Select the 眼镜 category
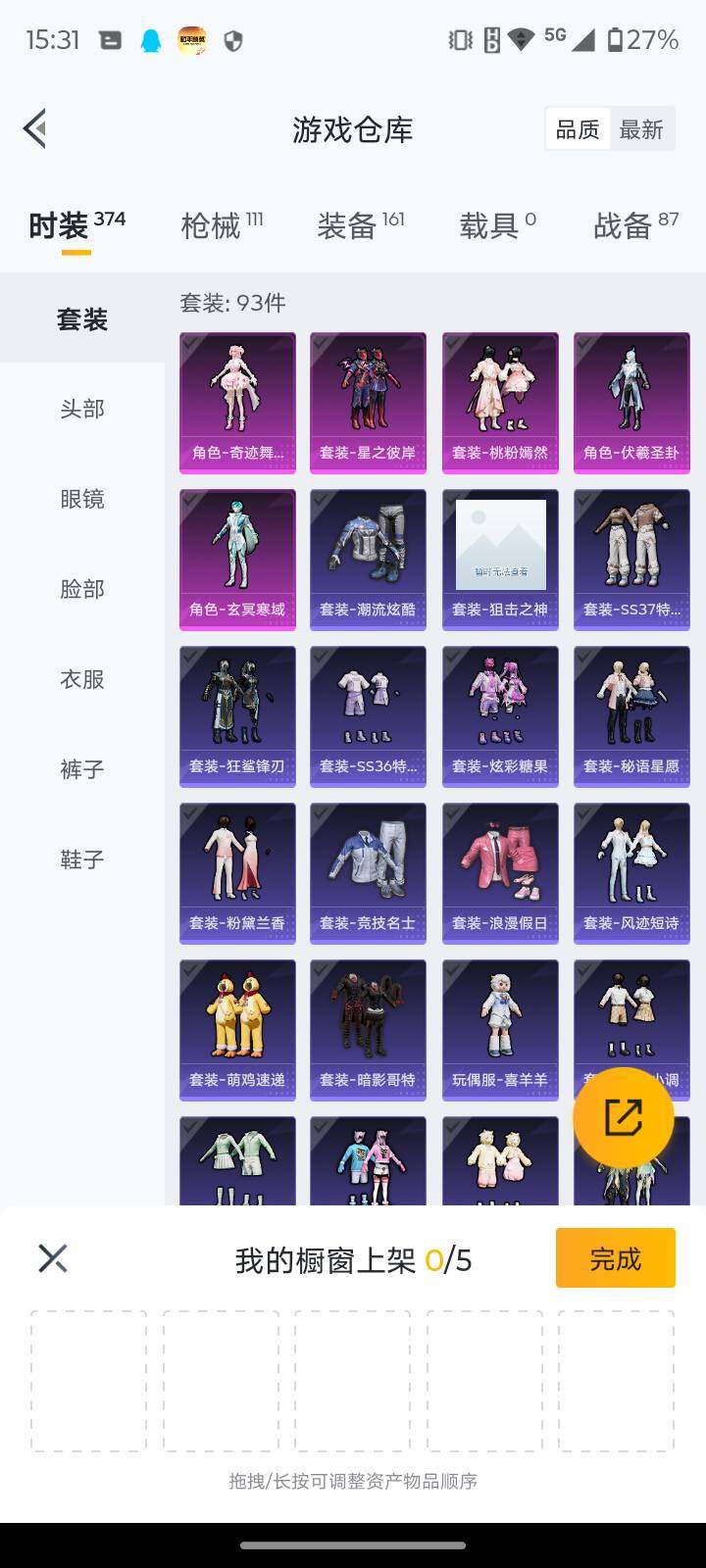Viewport: 706px width, 1568px height. 82,499
